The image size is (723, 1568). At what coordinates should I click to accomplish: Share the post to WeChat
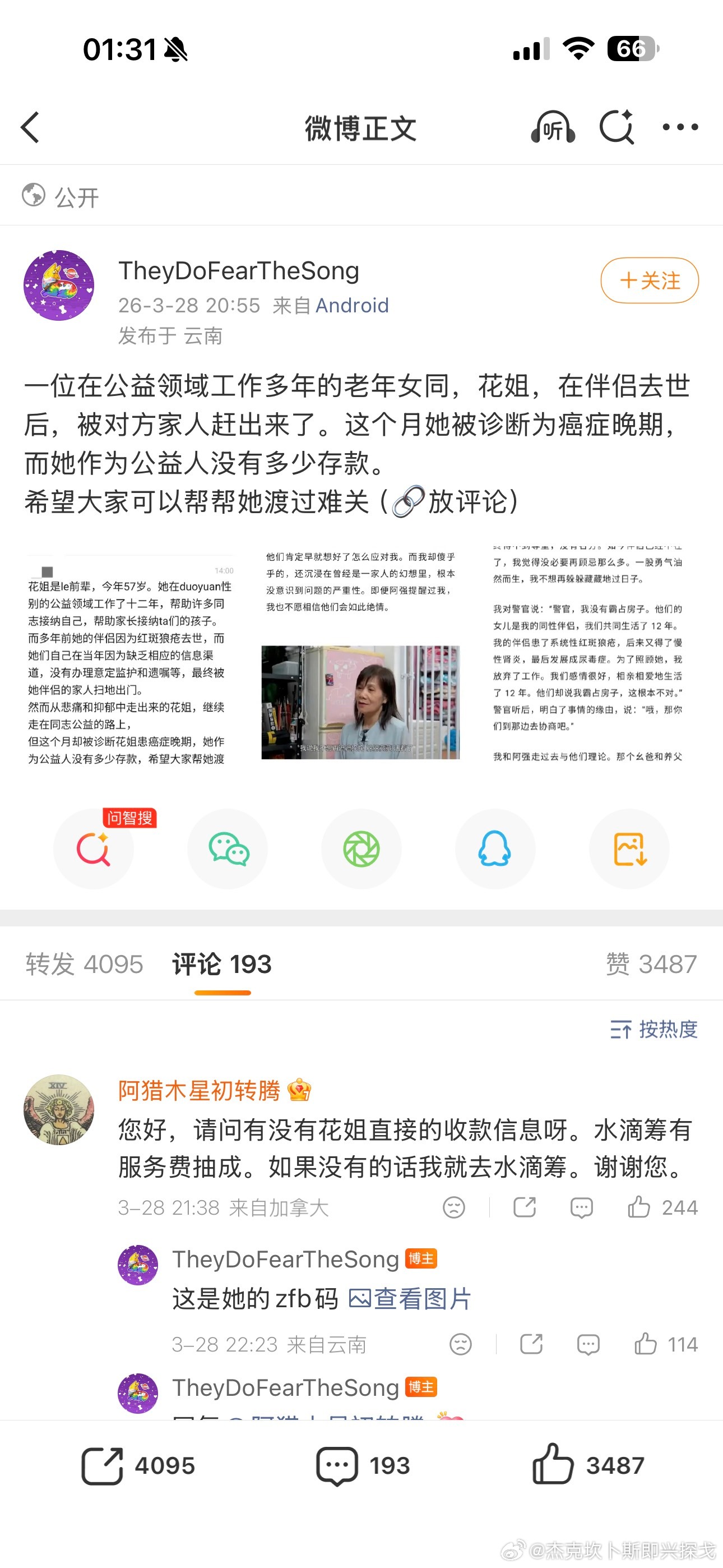tap(228, 848)
